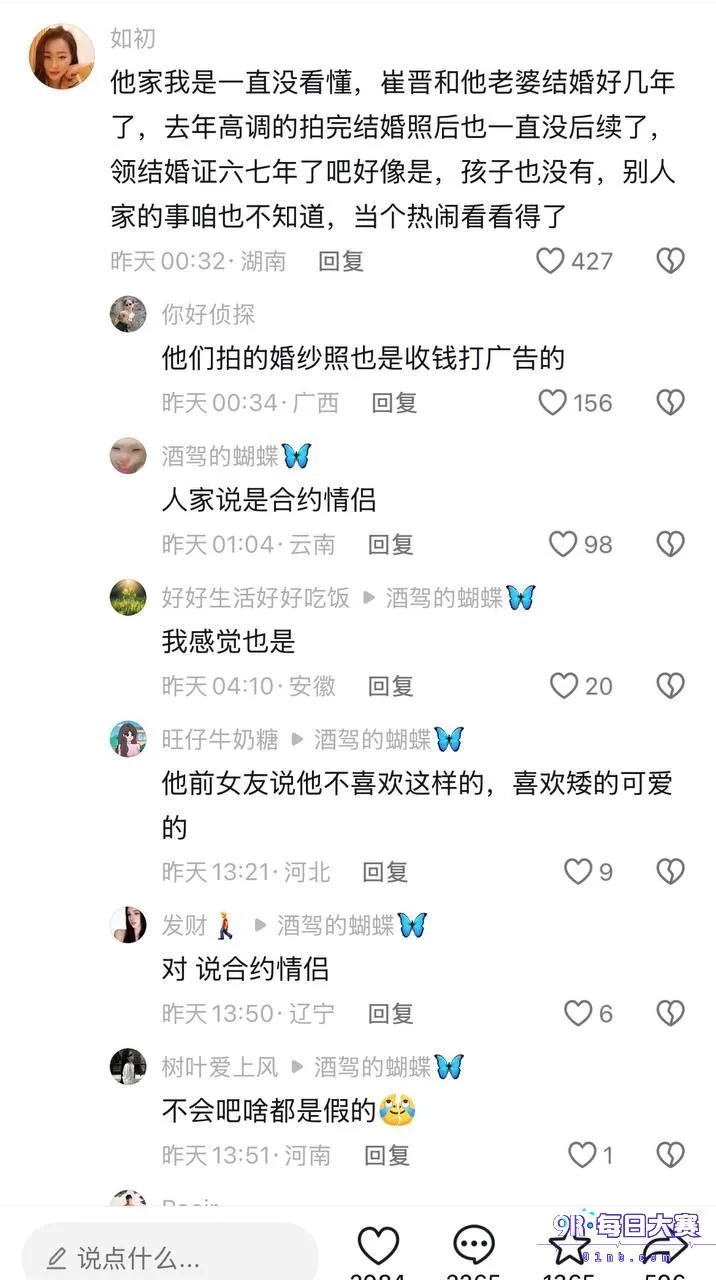The width and height of the screenshot is (716, 1280).
Task: Tap the 说点什么 comment input box
Action: (x=170, y=1256)
